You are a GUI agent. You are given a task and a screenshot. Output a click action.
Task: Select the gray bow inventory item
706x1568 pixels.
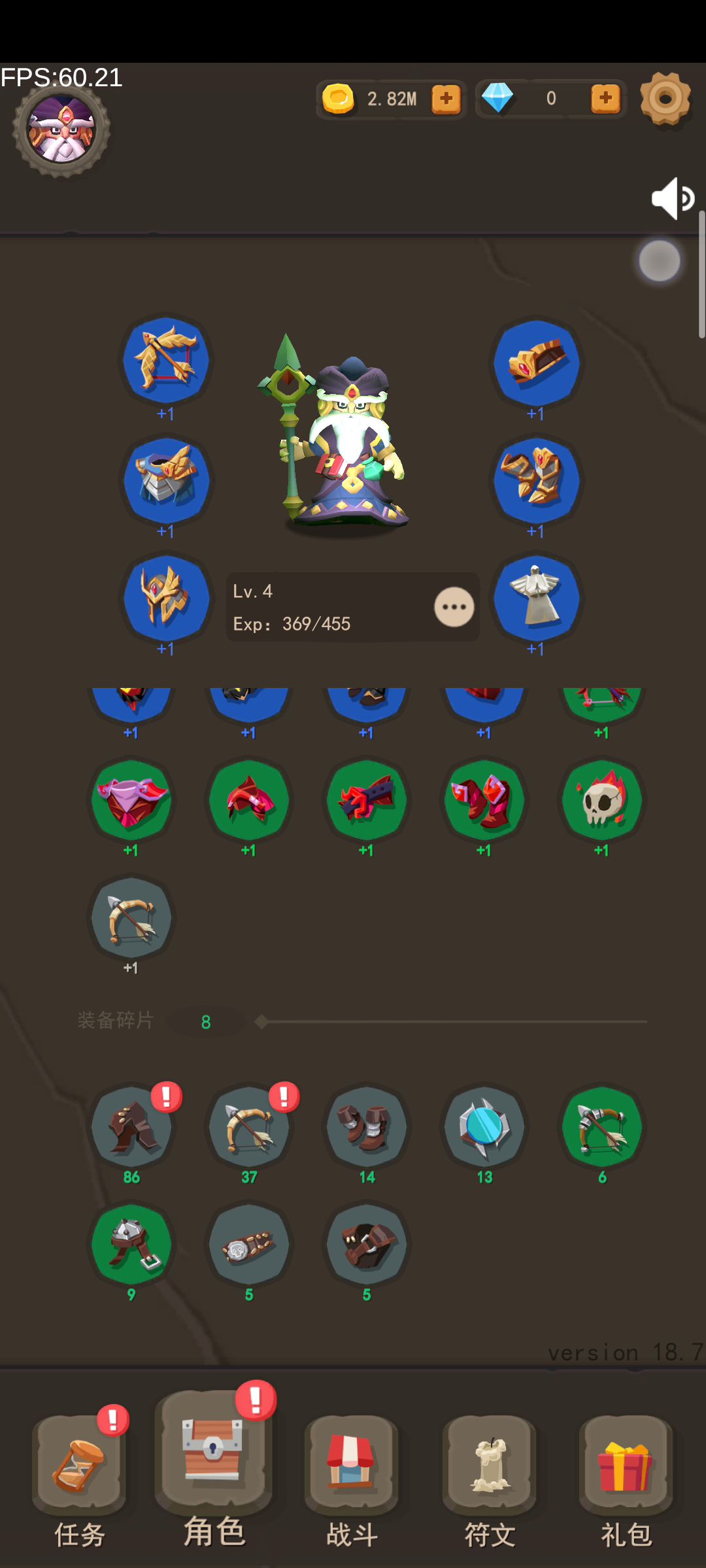pyautogui.click(x=131, y=918)
